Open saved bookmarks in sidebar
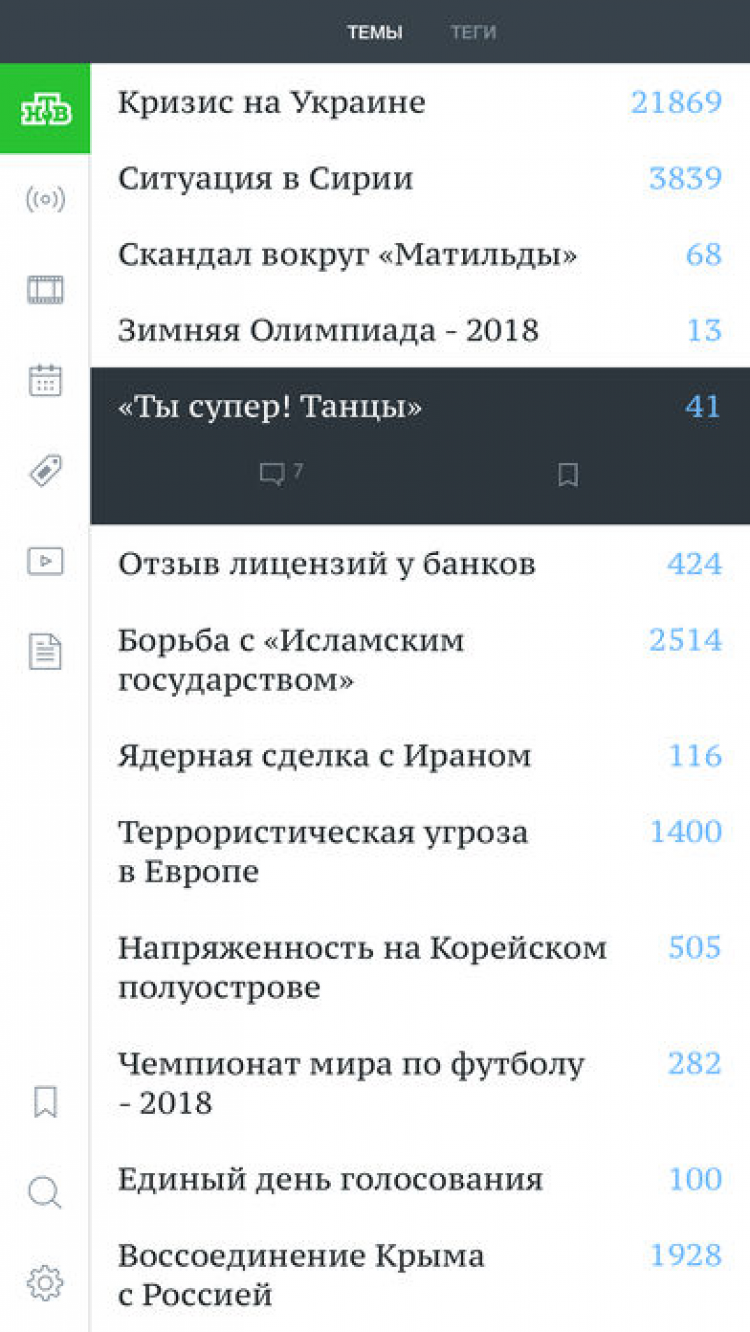The height and width of the screenshot is (1332, 750). [x=45, y=1102]
